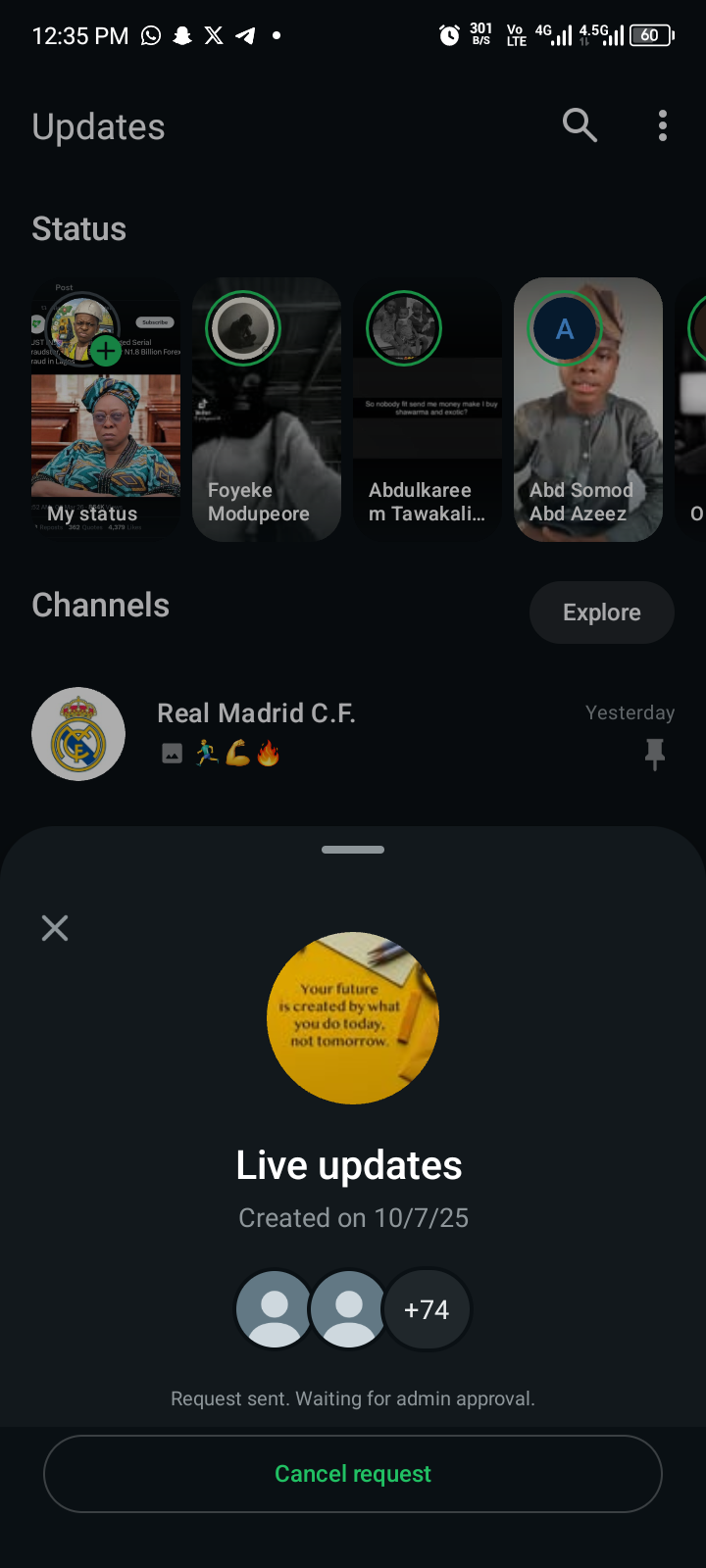The height and width of the screenshot is (1568, 706).
Task: View Foyeke Modupeore's status
Action: click(x=267, y=410)
